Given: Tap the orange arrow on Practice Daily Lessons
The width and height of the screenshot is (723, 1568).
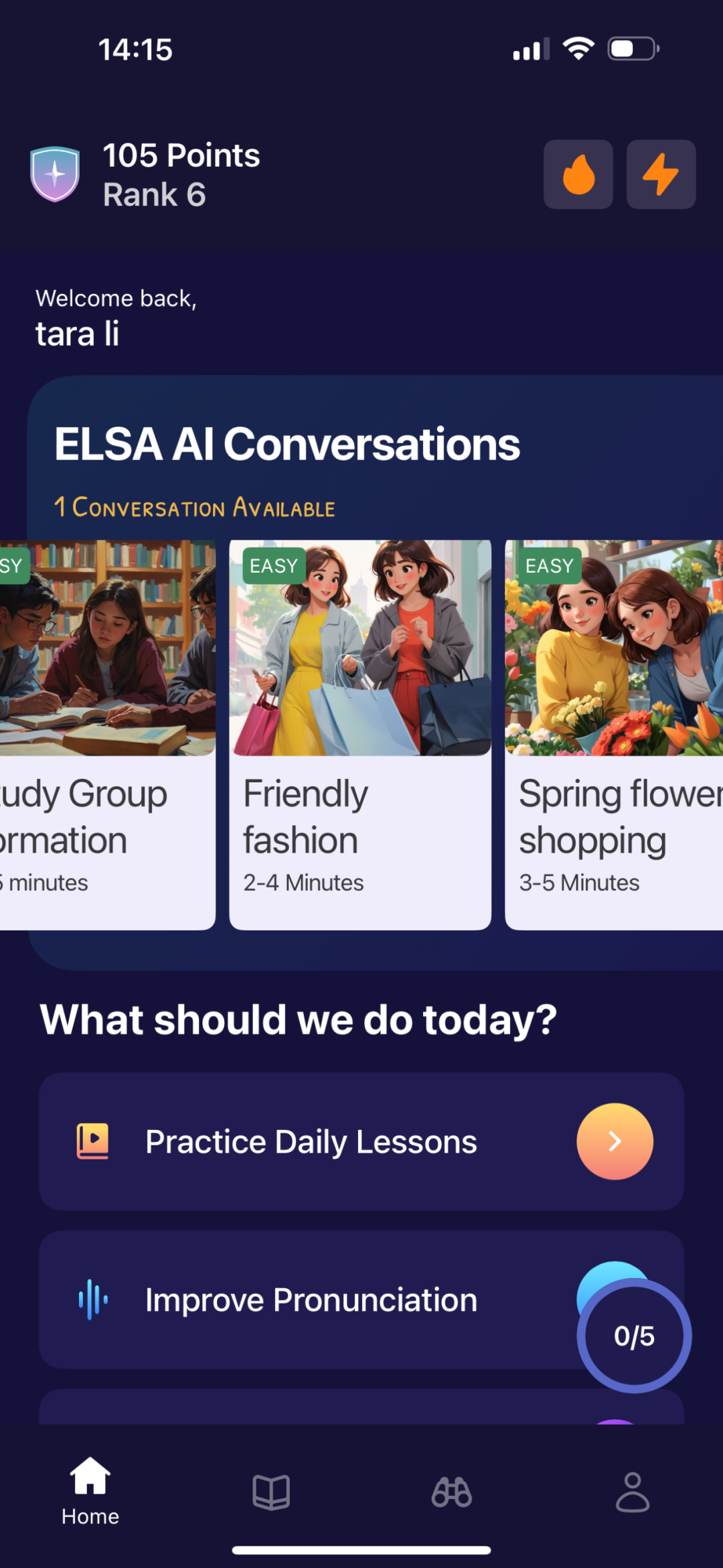Looking at the screenshot, I should [615, 1141].
